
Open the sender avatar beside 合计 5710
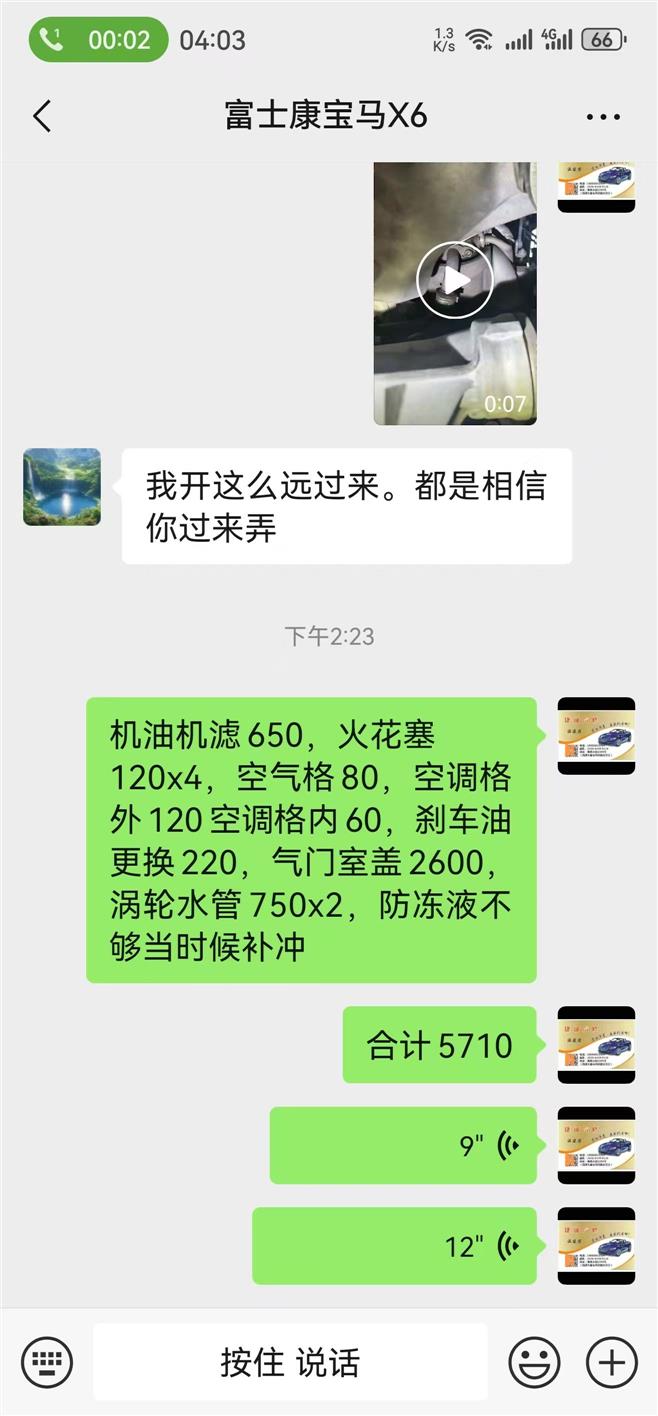(x=596, y=1045)
